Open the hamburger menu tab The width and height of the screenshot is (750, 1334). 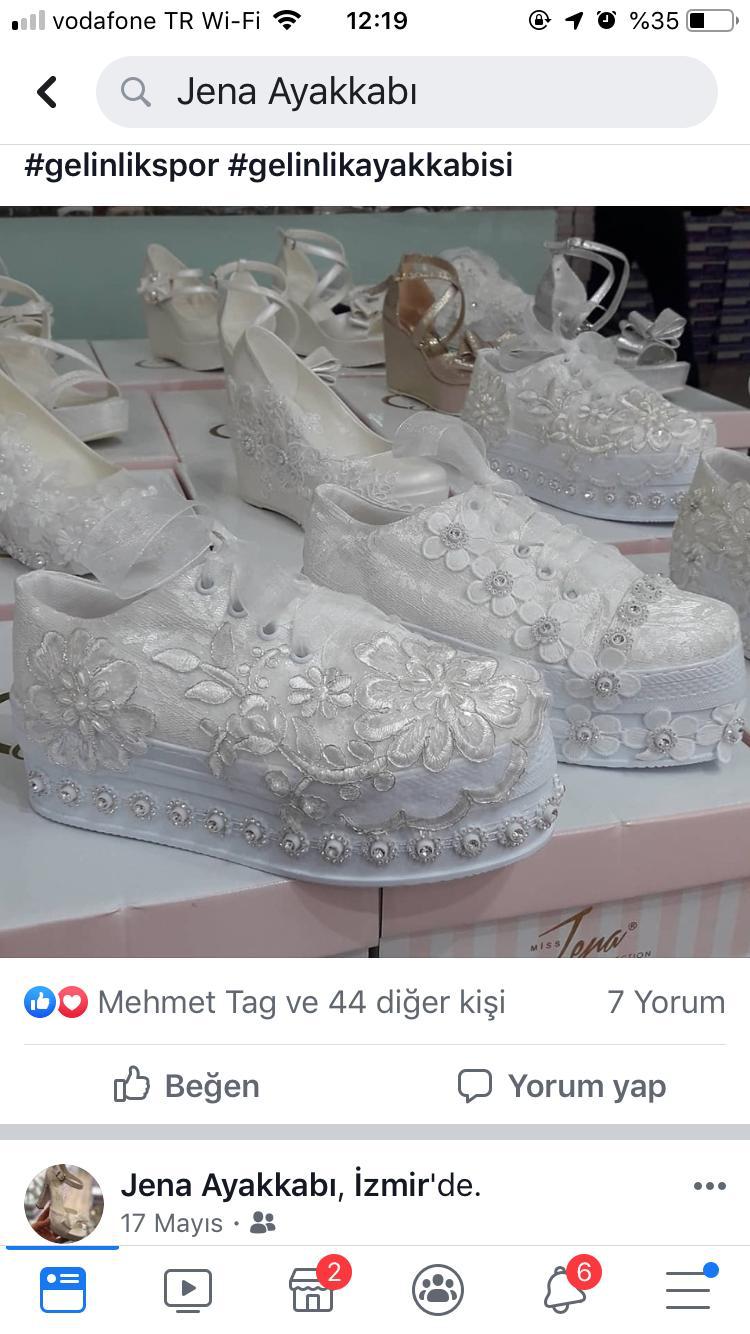688,1289
